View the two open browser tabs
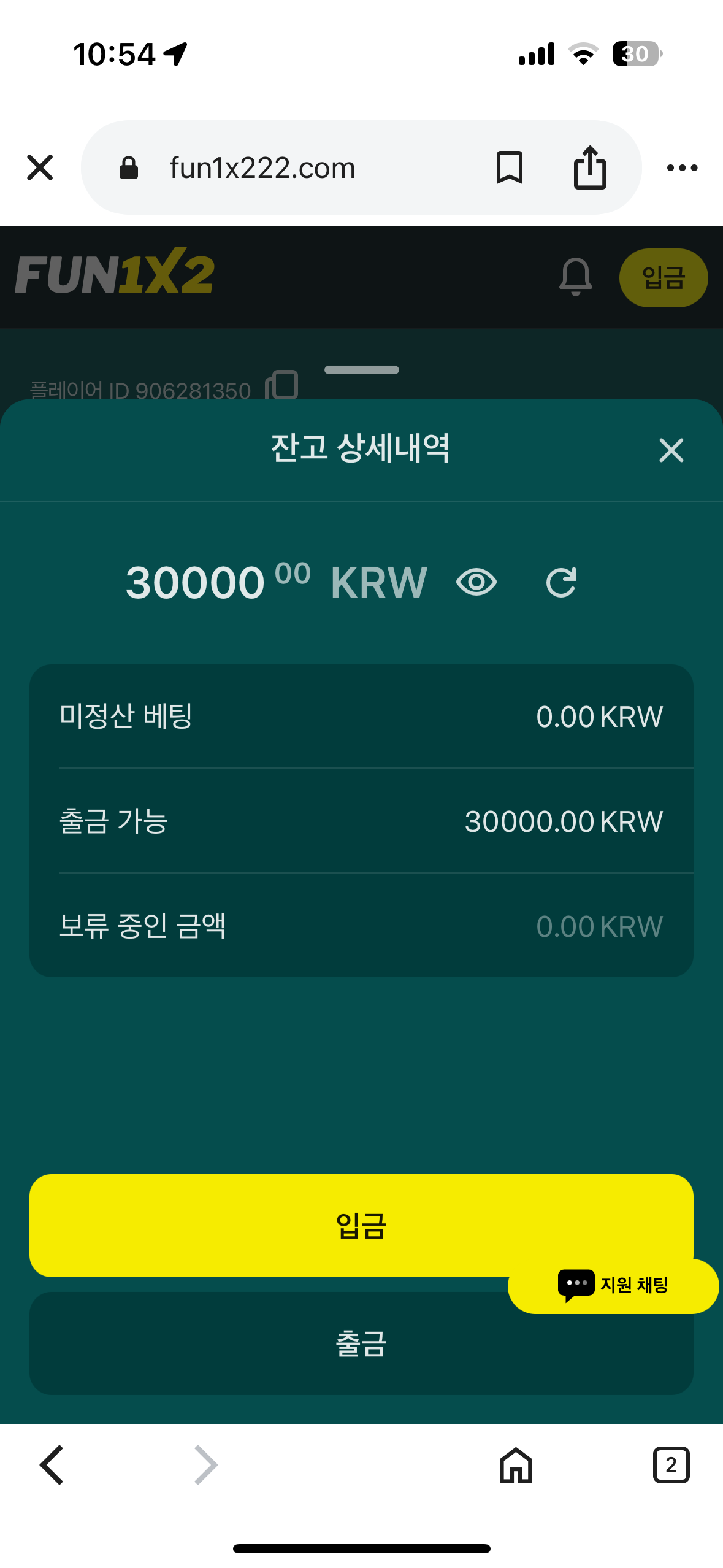 [671, 1465]
